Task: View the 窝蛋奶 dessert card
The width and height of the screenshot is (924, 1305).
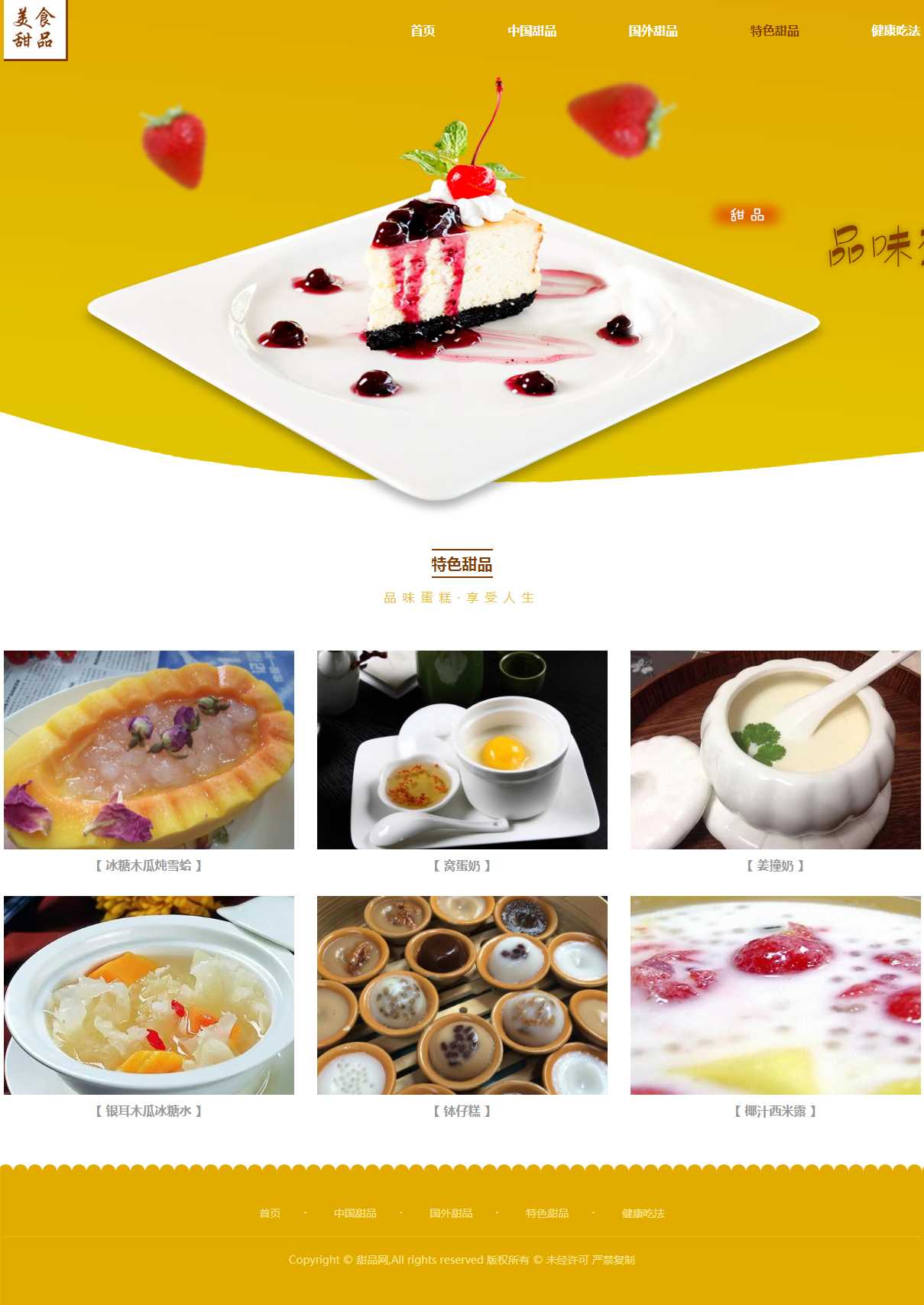Action: (x=462, y=750)
